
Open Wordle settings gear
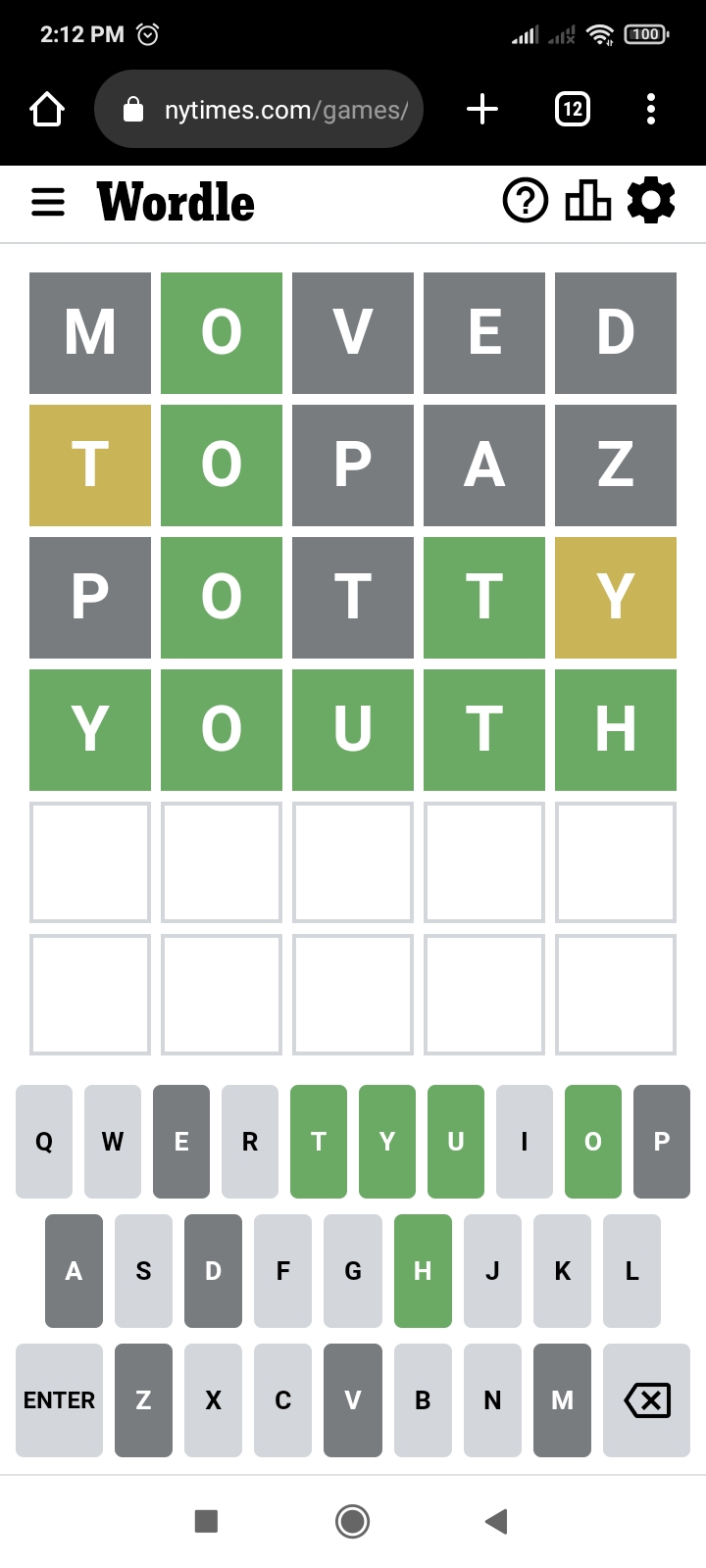click(x=651, y=201)
